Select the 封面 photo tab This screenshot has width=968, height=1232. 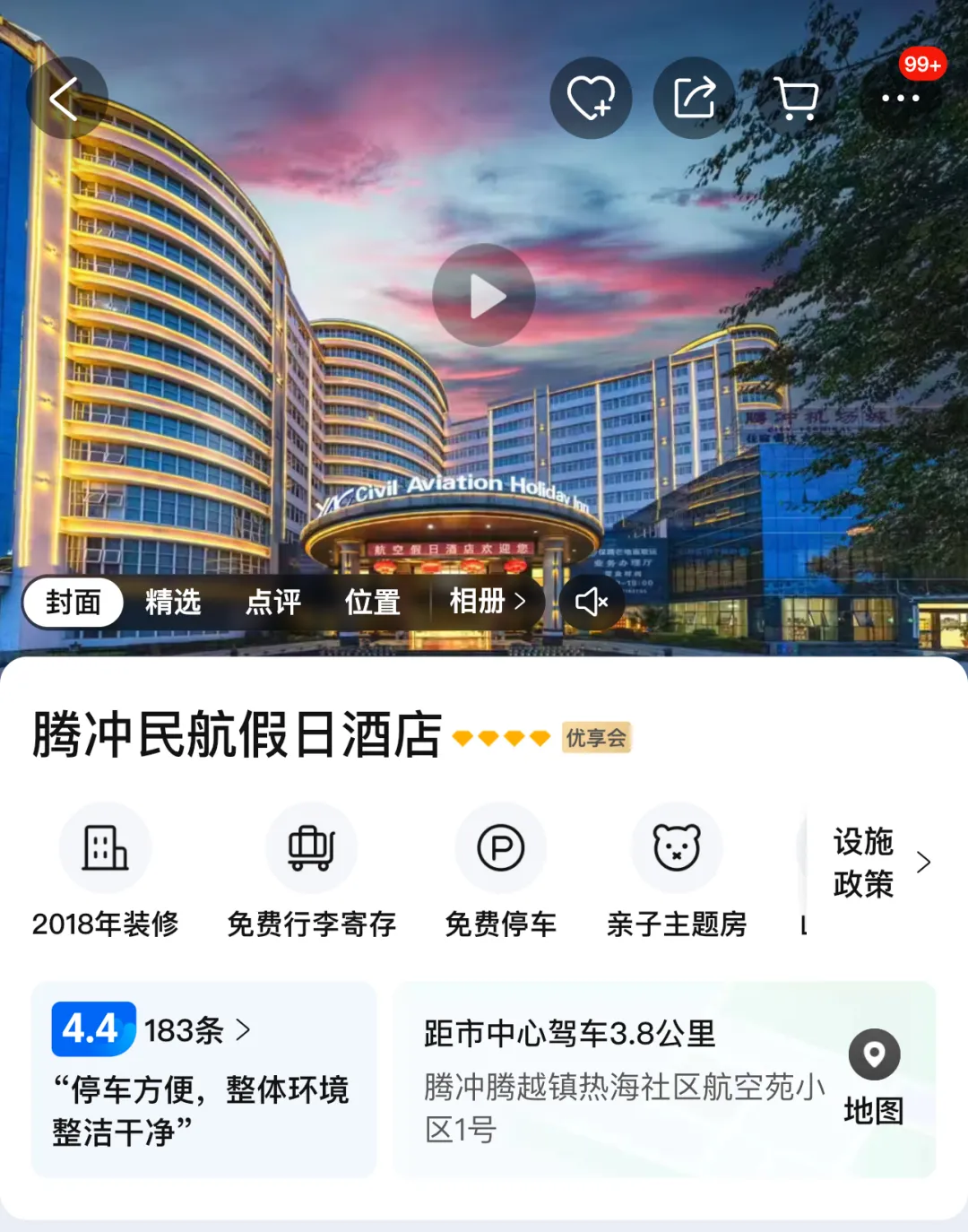coord(73,602)
